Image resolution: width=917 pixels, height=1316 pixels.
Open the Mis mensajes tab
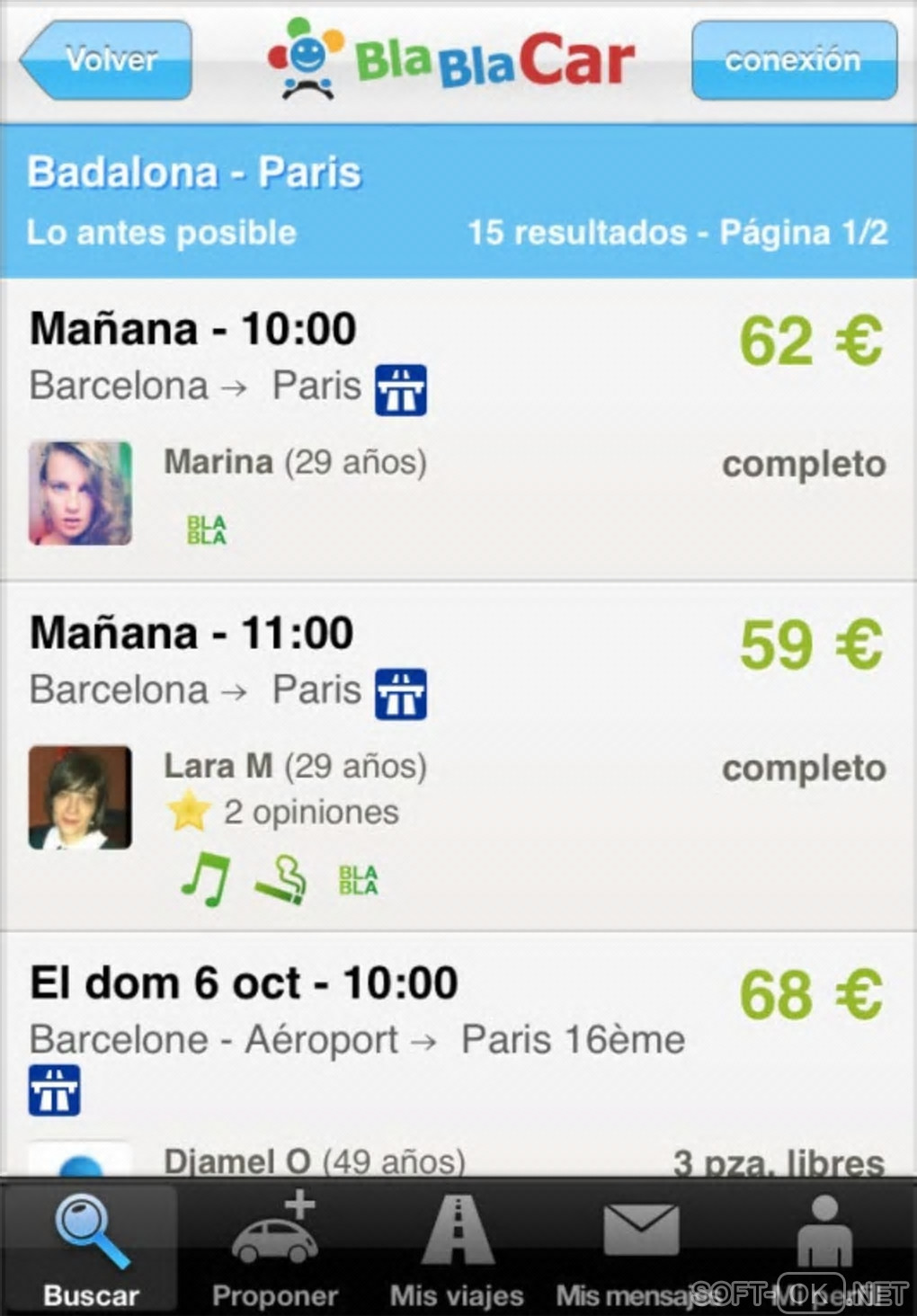coord(640,1249)
